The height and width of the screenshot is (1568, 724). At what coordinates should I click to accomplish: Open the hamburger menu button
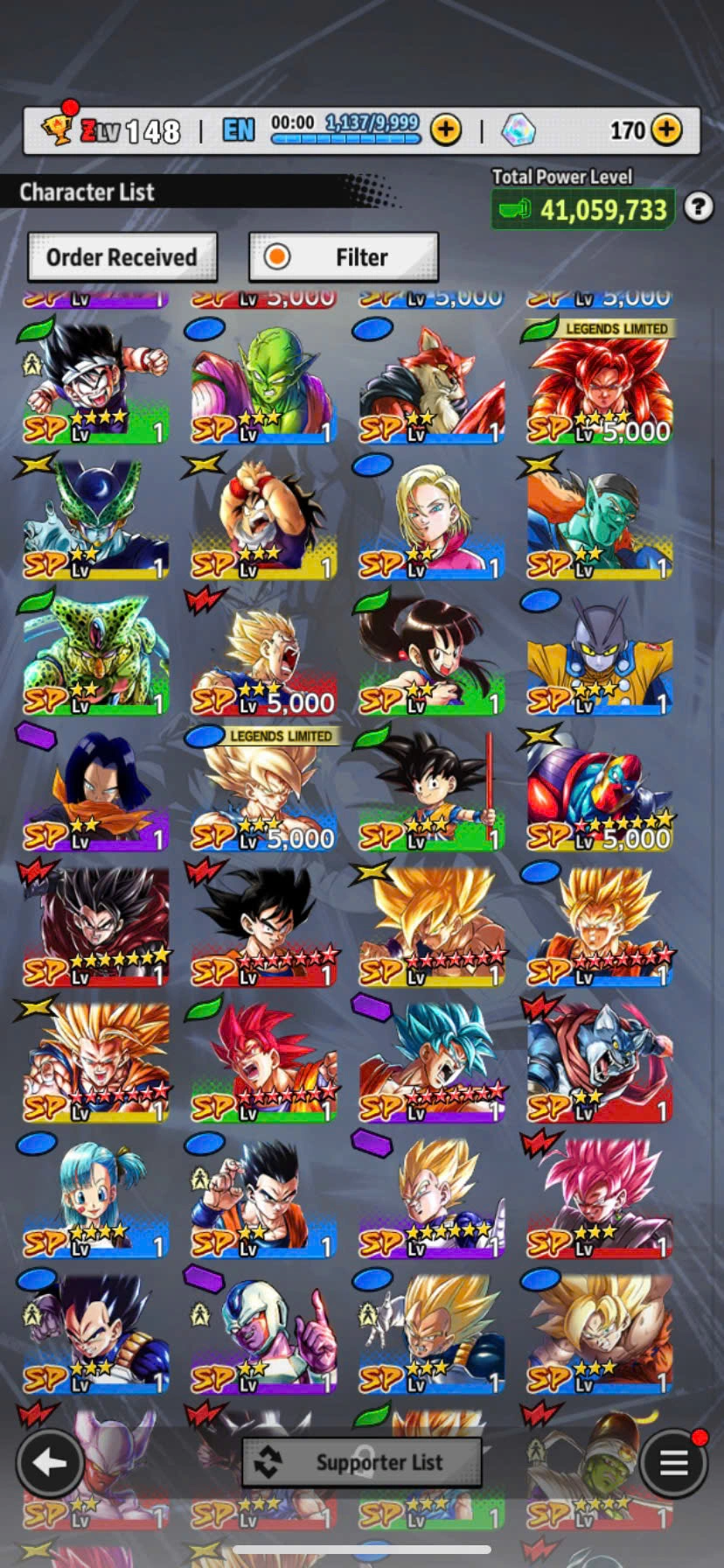pos(673,1462)
